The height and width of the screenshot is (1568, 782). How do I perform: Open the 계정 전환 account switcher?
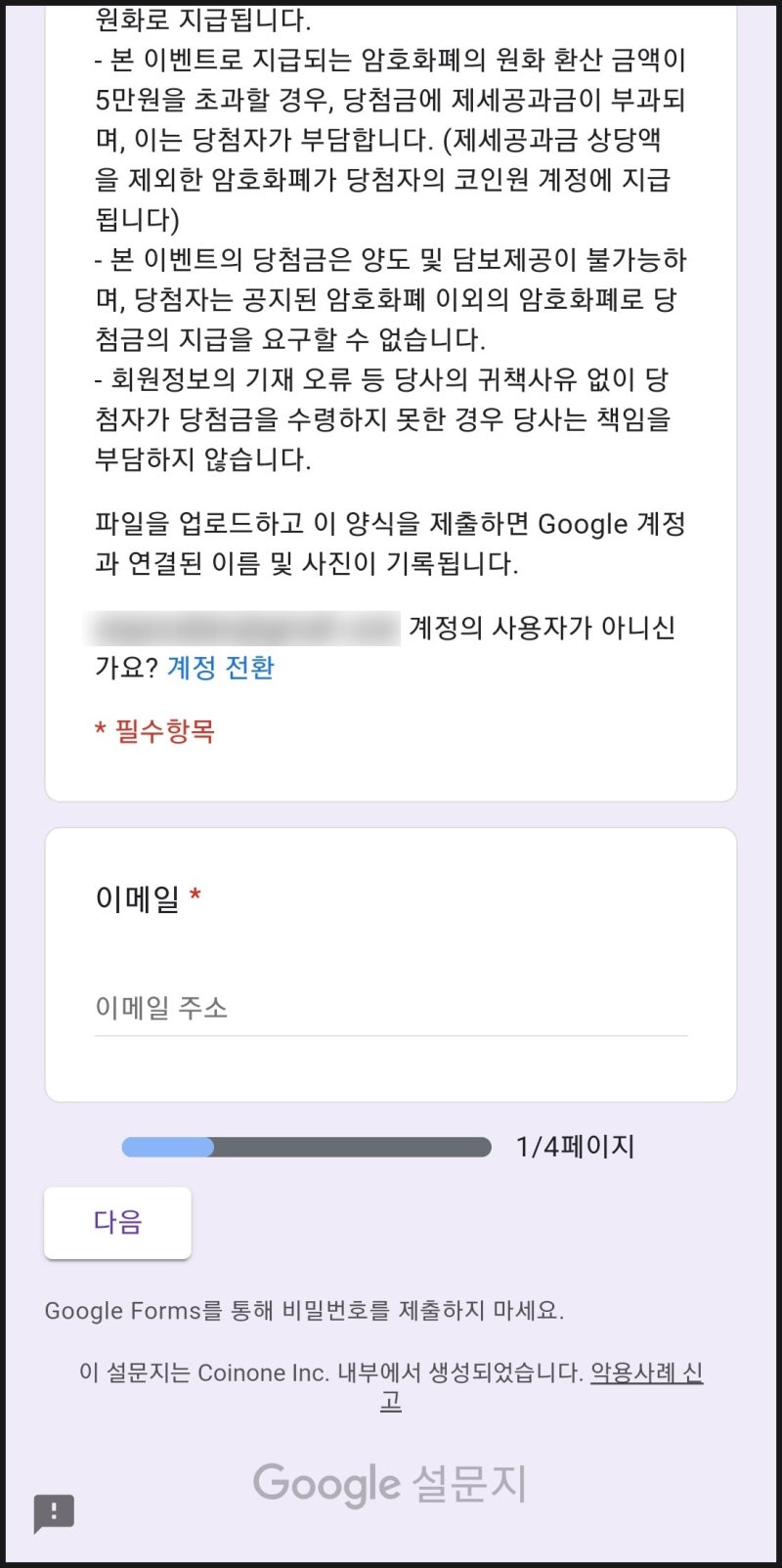pyautogui.click(x=220, y=669)
